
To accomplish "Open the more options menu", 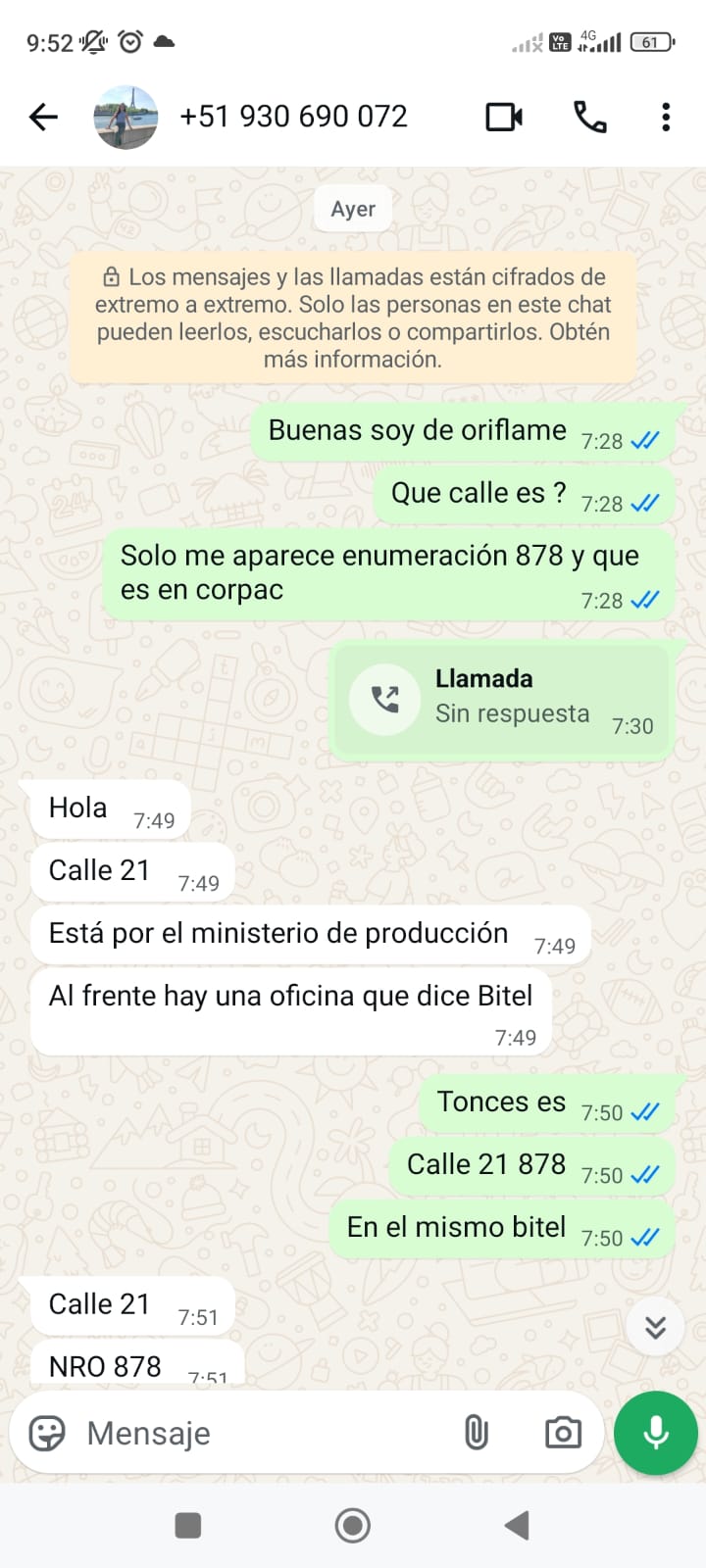I will pos(666,118).
